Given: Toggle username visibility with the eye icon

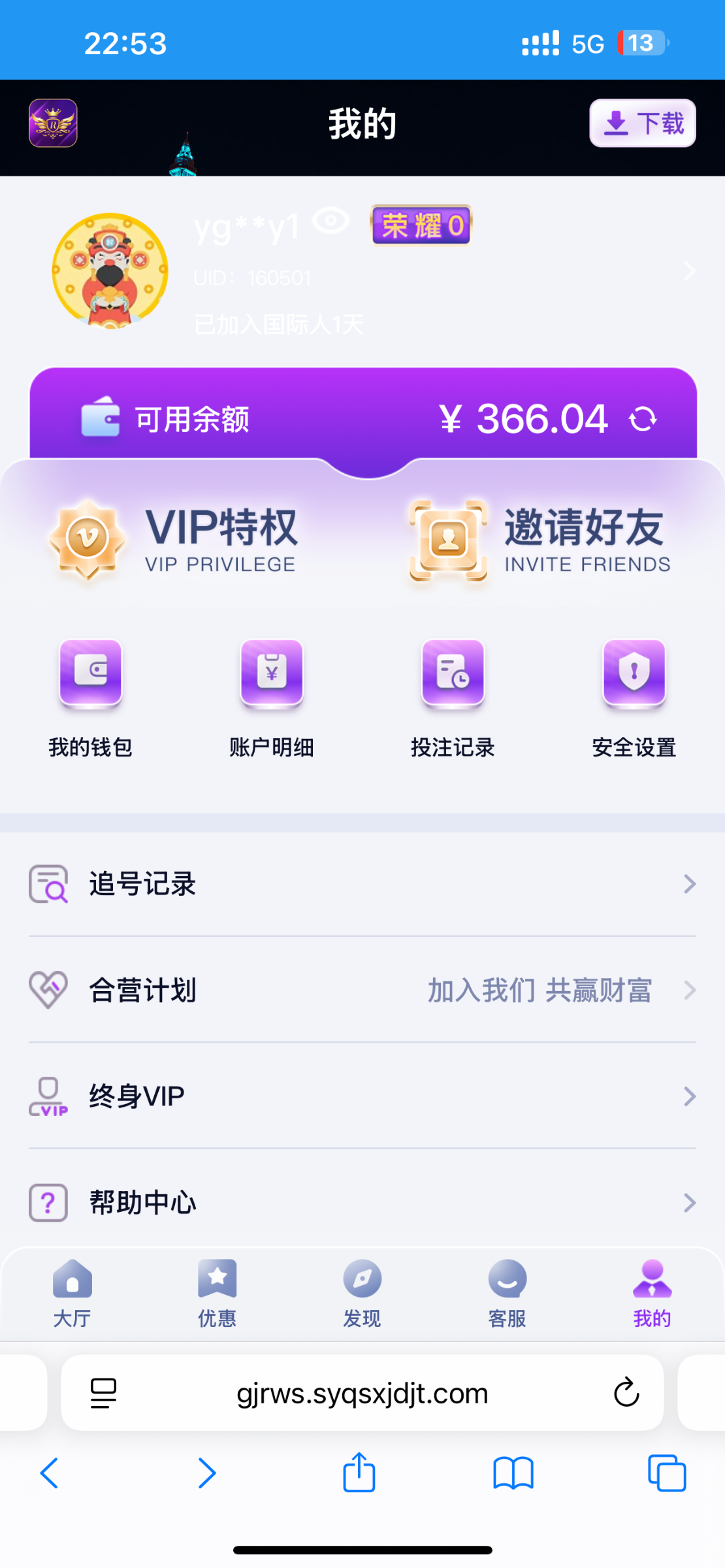Looking at the screenshot, I should [330, 221].
